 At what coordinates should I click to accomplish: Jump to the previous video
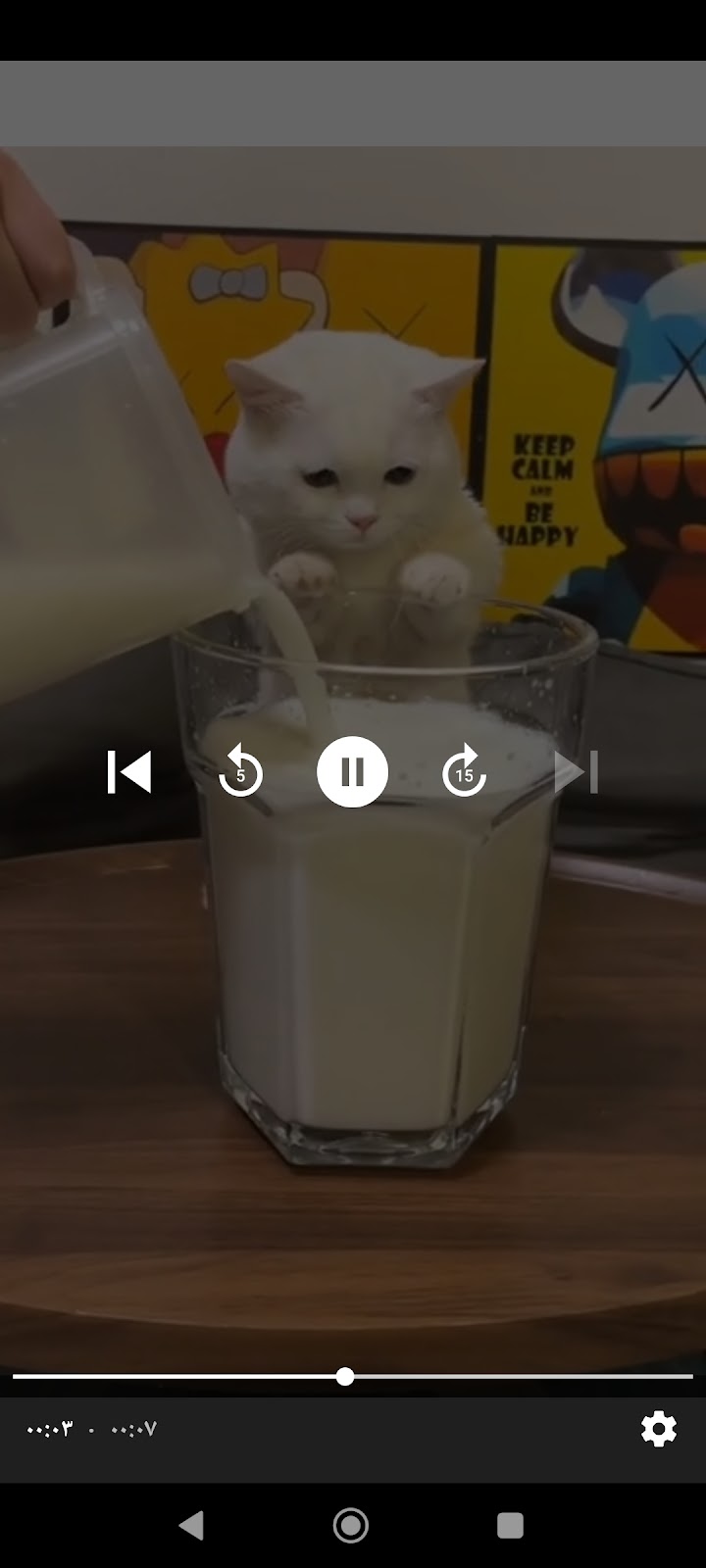[129, 771]
